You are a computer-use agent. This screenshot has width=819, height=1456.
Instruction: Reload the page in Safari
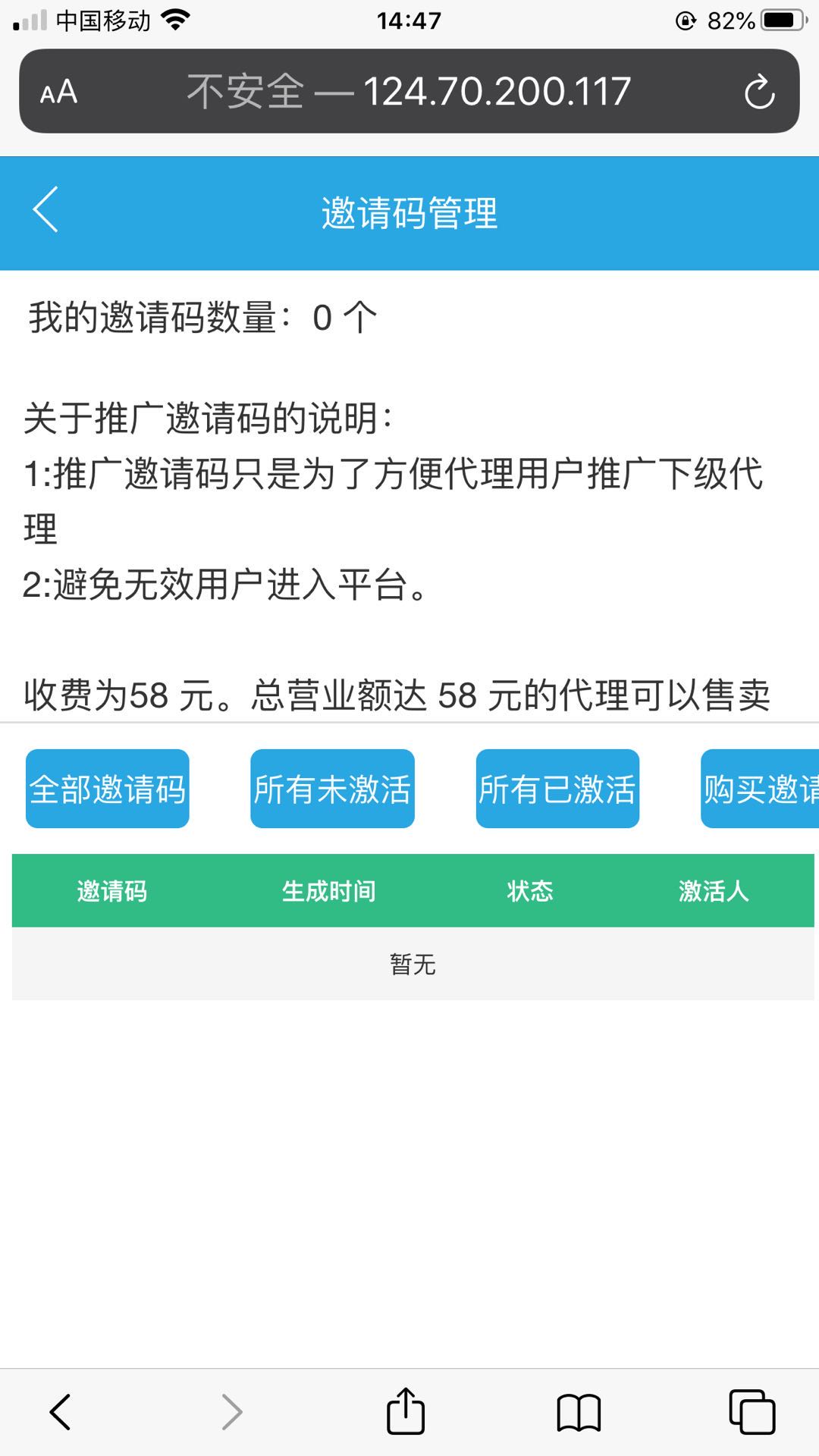(x=759, y=93)
